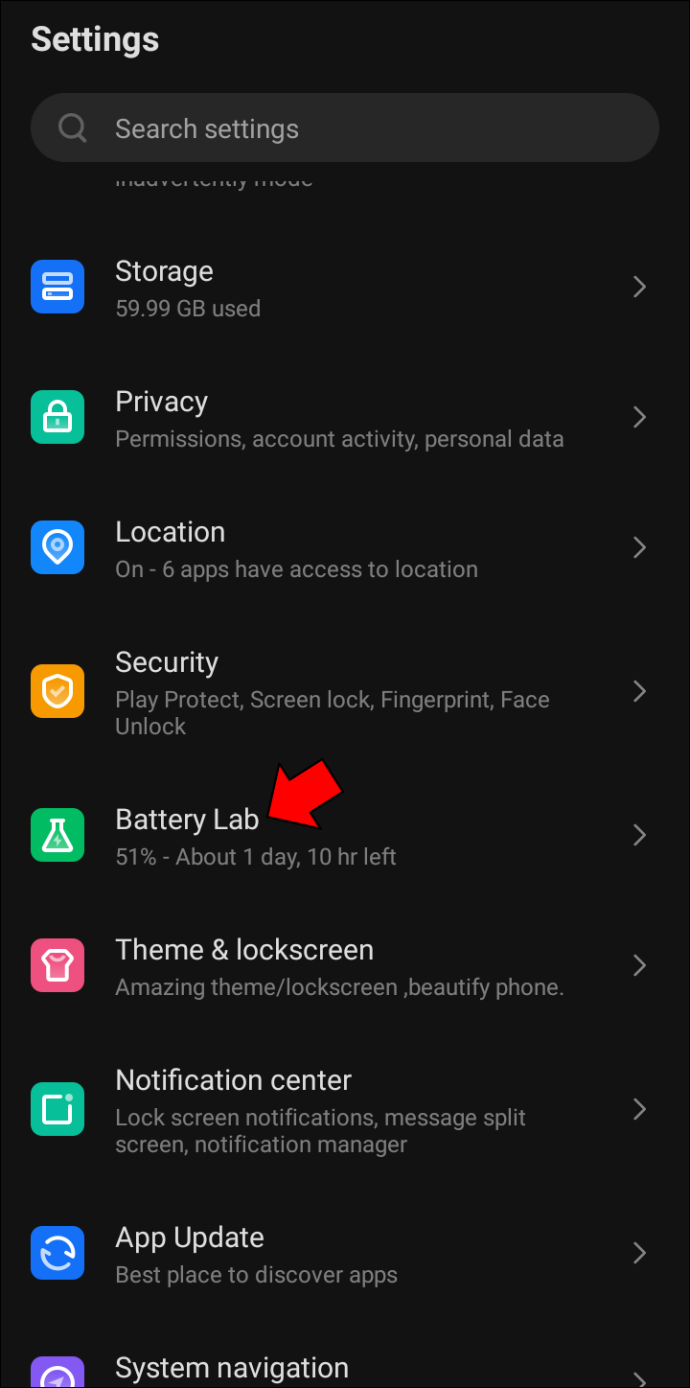The image size is (690, 1388).
Task: Open the Security row
Action: point(345,692)
